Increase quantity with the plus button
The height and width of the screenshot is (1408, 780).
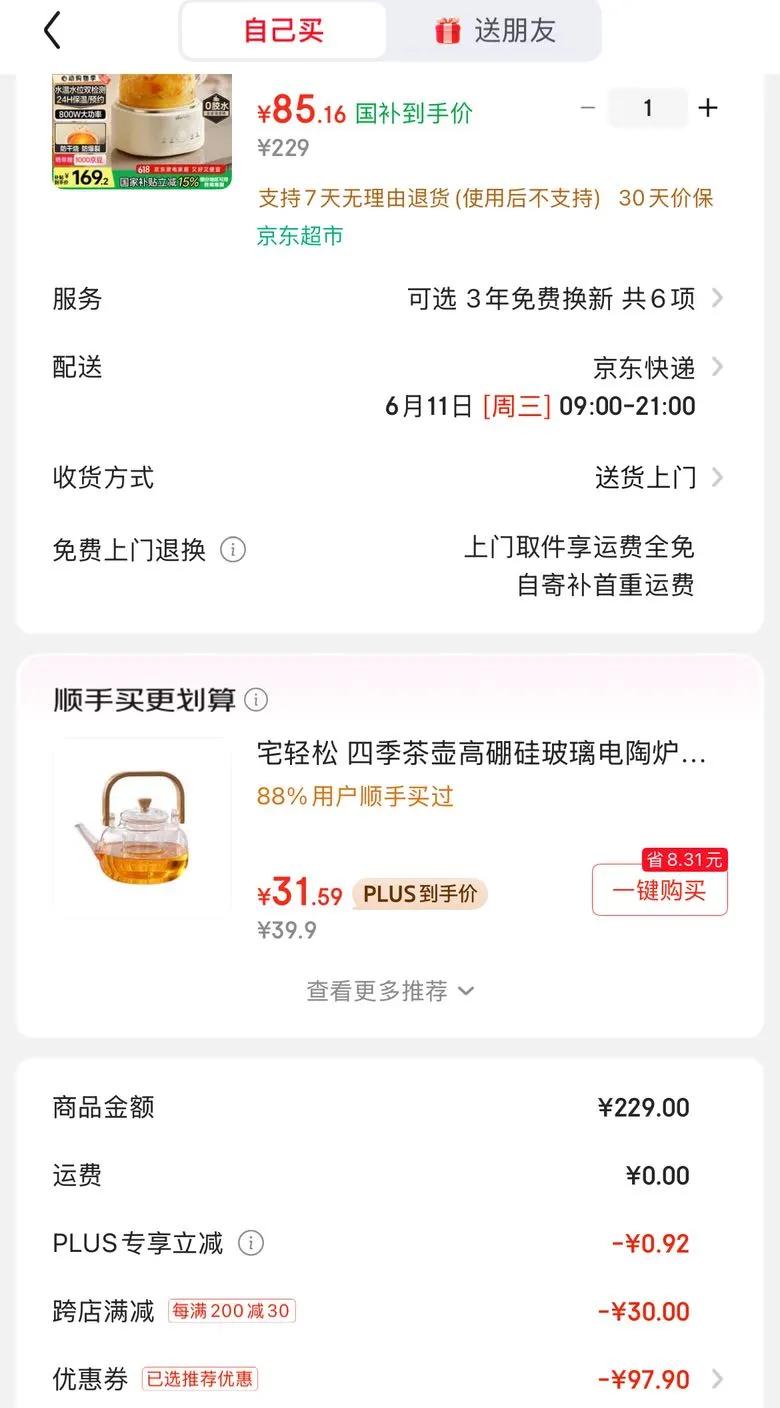coord(708,108)
